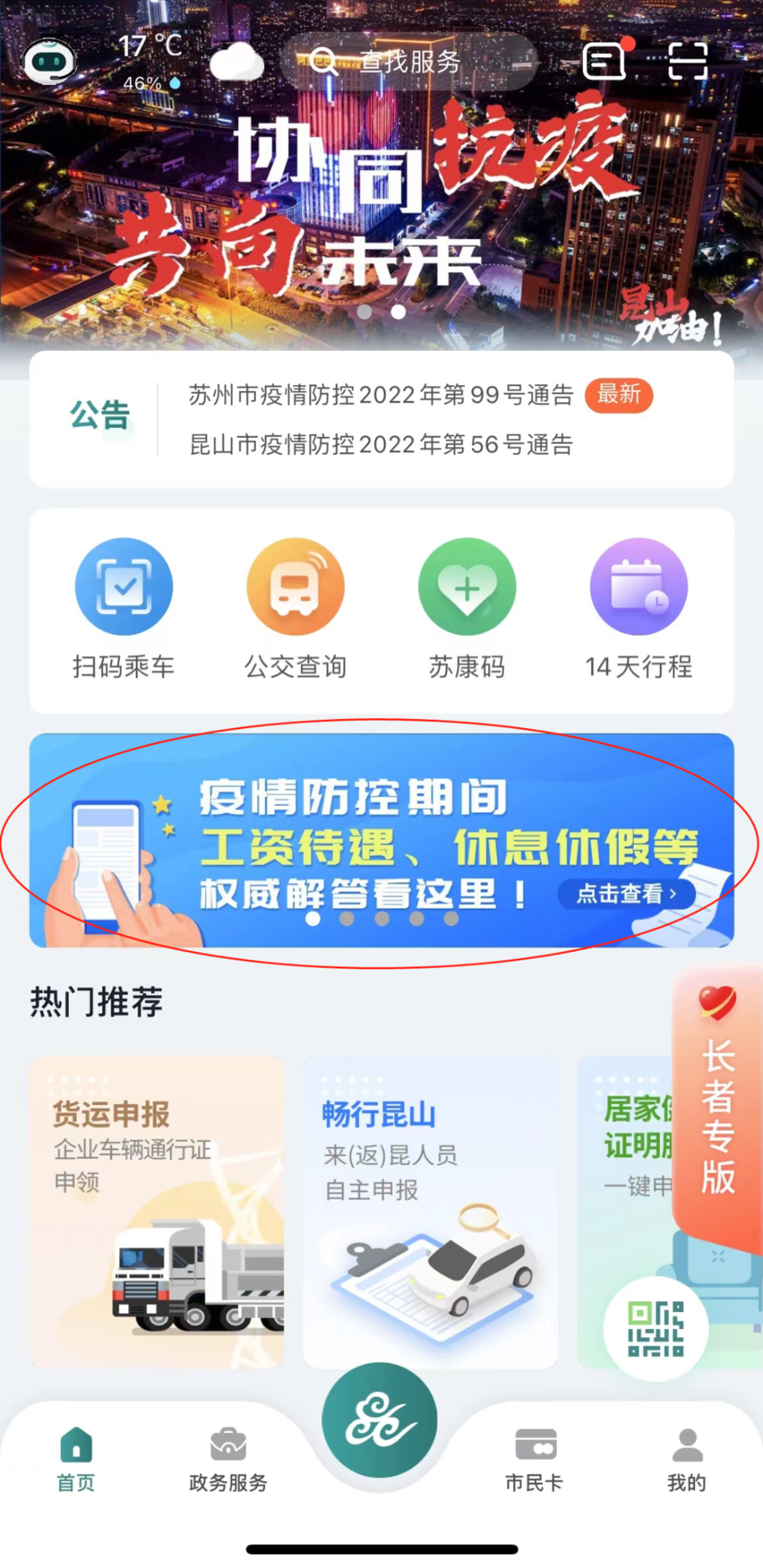
Task: Tap 点击查看 on the 疫情防控期间 banner
Action: coord(626,893)
